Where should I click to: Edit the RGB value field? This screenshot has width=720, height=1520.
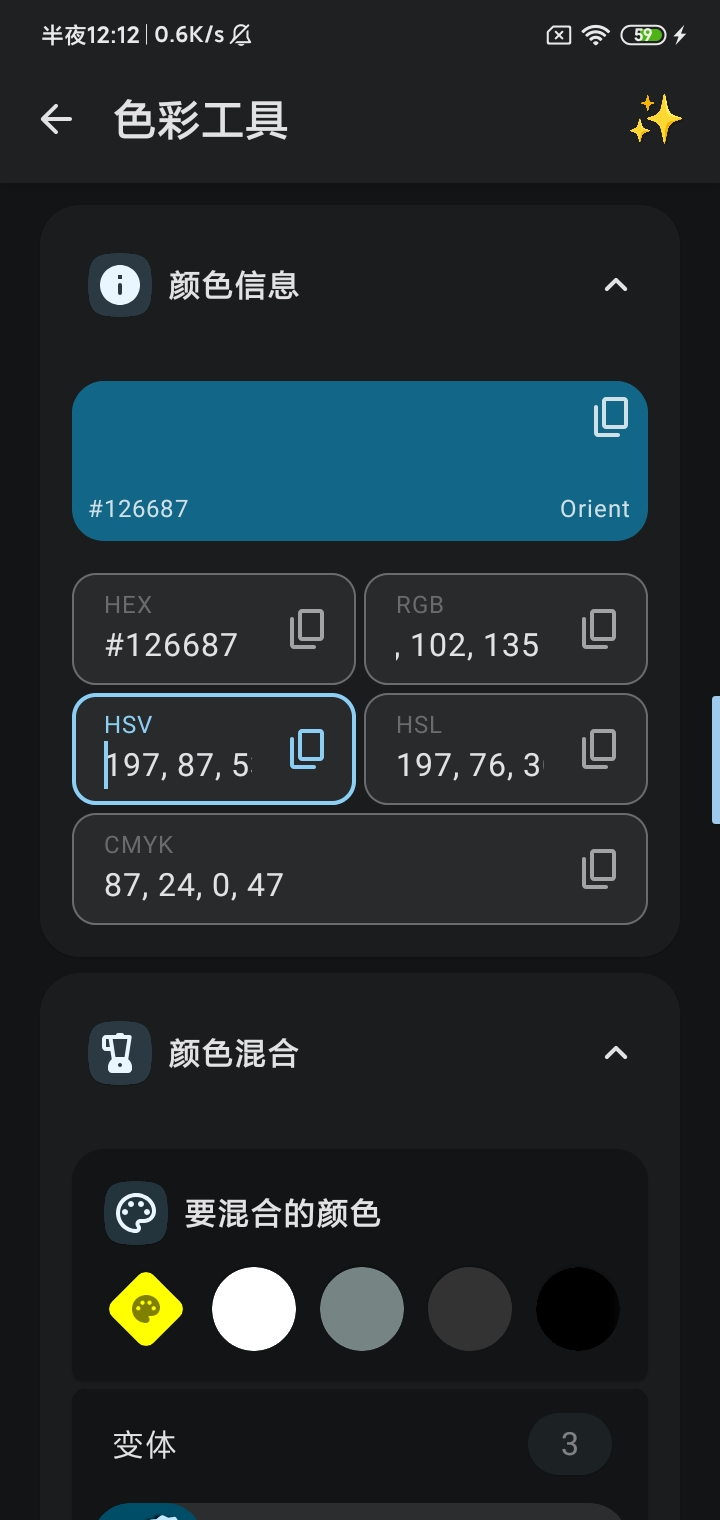pos(470,644)
